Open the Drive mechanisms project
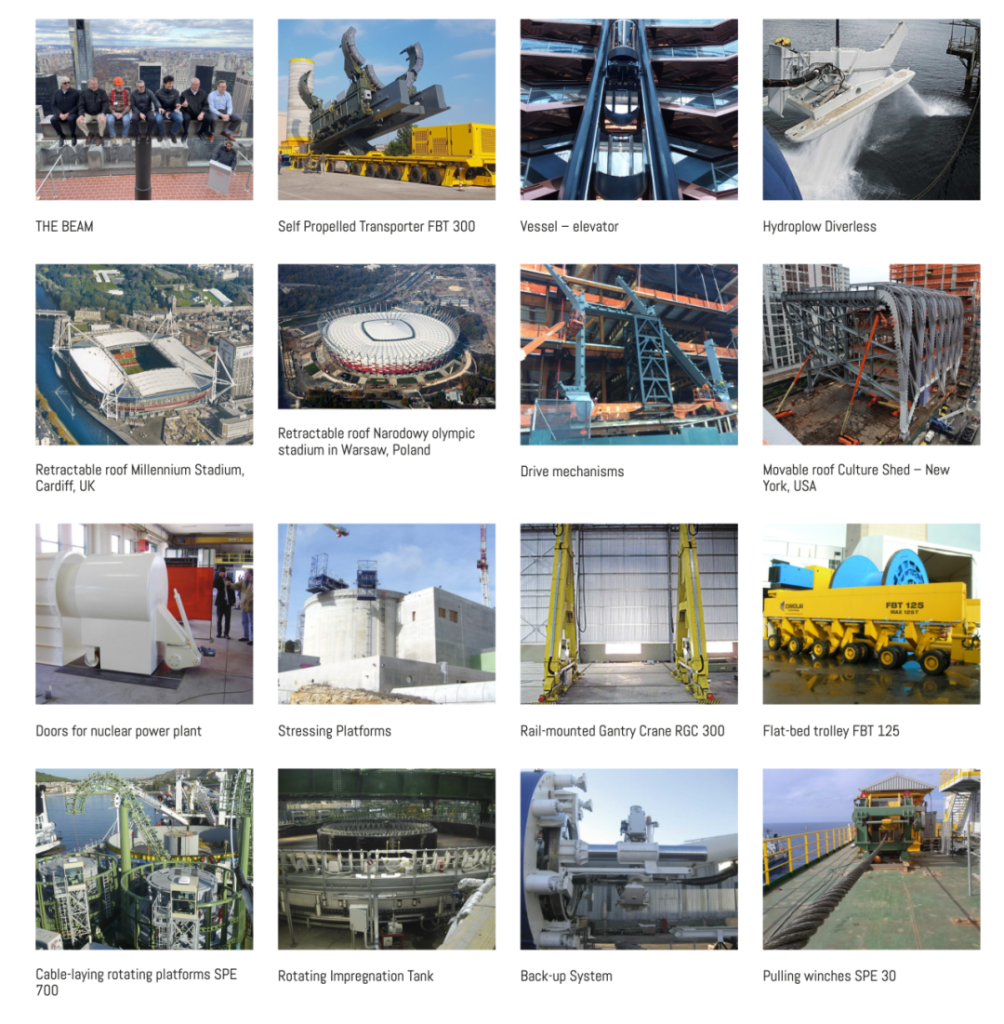 pos(628,354)
